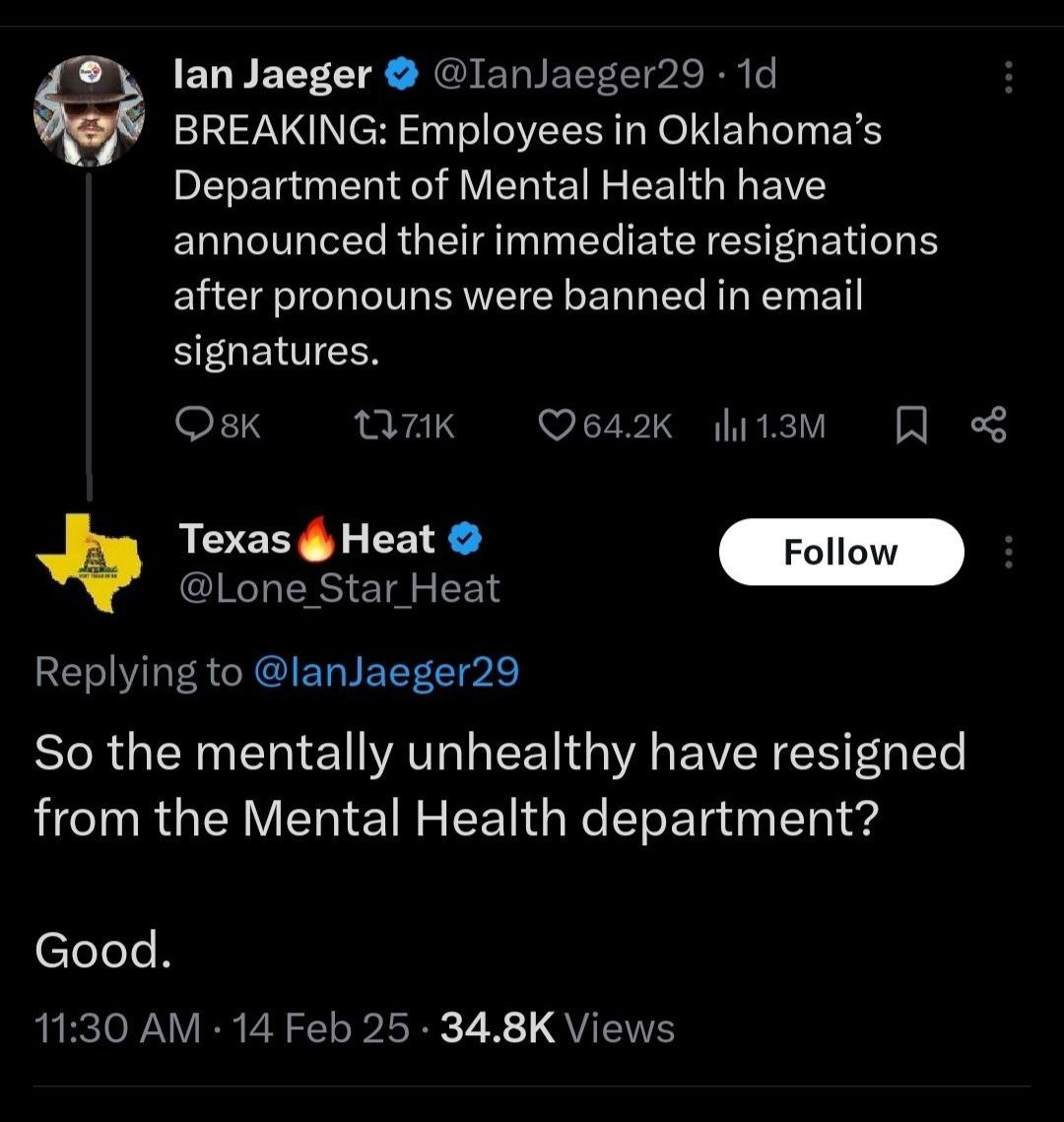This screenshot has width=1064, height=1122.
Task: Open the @Lone_Star_Heat profile handle
Action: coord(339,589)
